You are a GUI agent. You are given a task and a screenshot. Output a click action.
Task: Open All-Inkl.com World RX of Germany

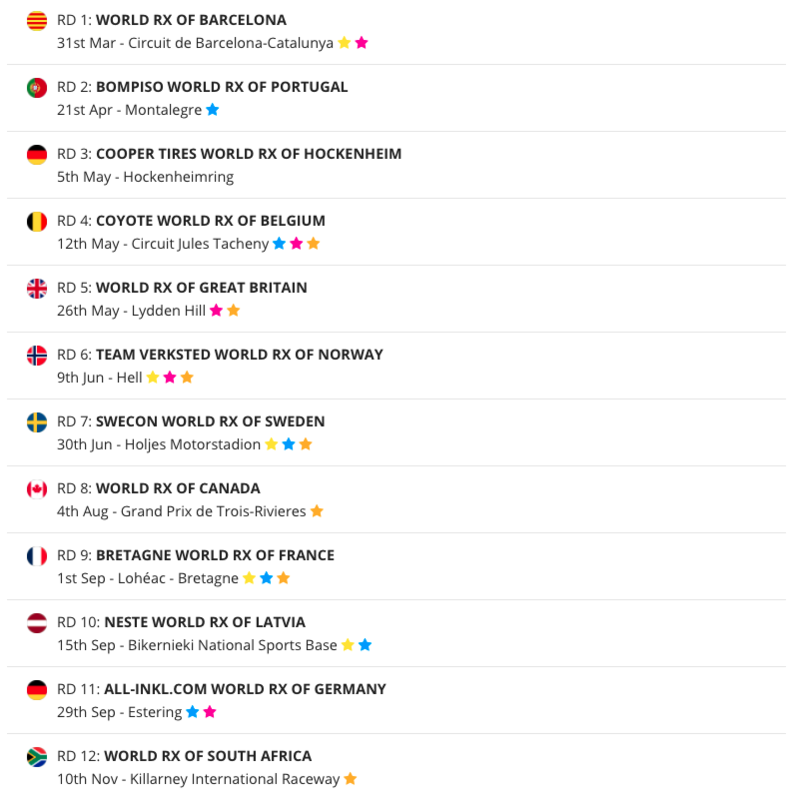click(244, 690)
